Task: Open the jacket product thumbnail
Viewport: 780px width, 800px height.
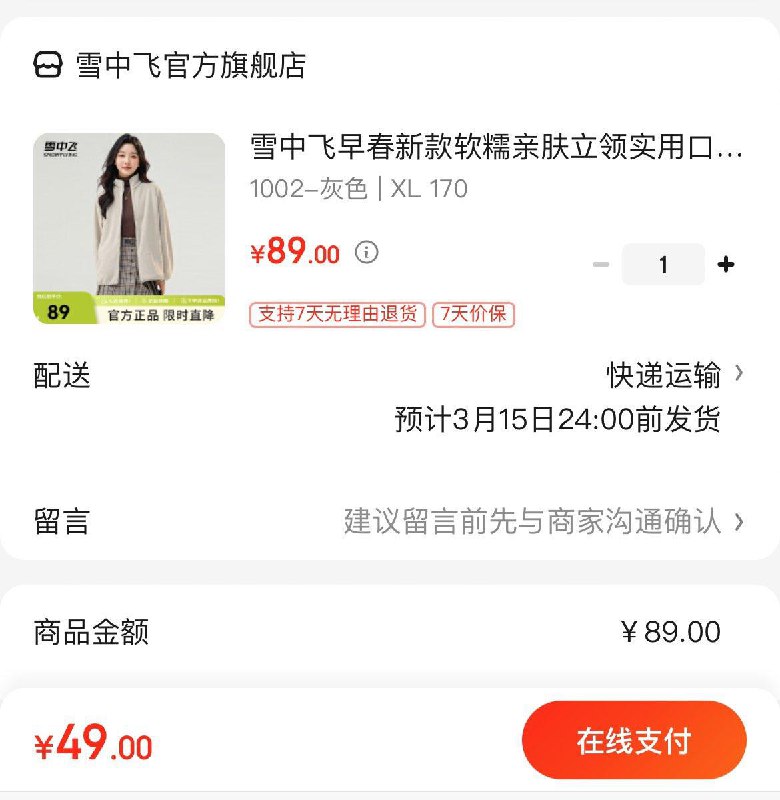Action: pyautogui.click(x=129, y=229)
